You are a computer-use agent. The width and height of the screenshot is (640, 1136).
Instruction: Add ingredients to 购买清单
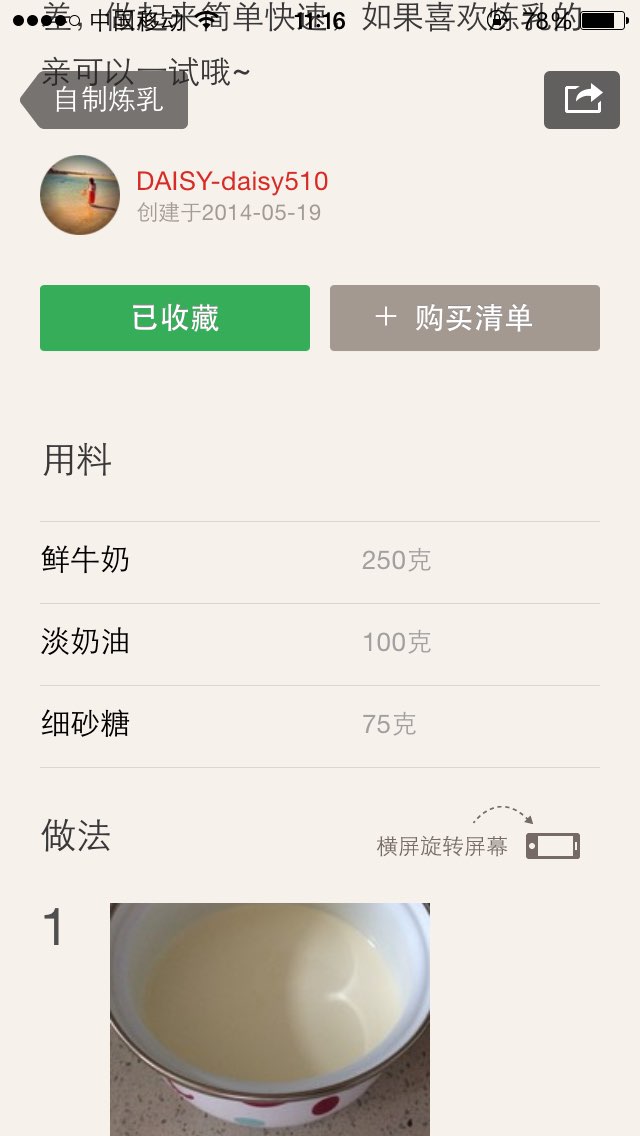pos(465,318)
